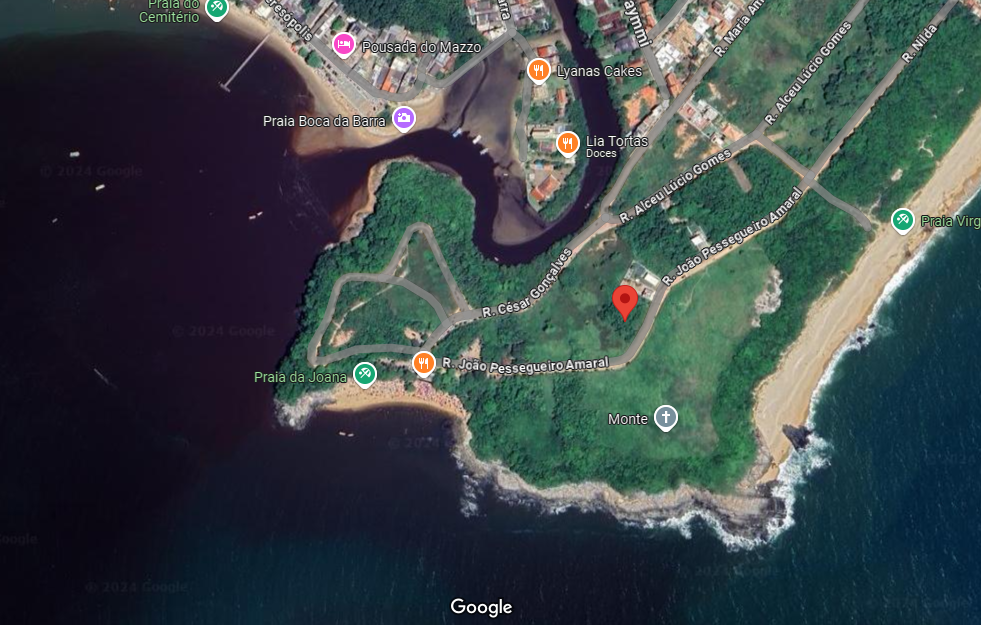Open the restaurant pin beside Praia da Joana

click(x=424, y=362)
